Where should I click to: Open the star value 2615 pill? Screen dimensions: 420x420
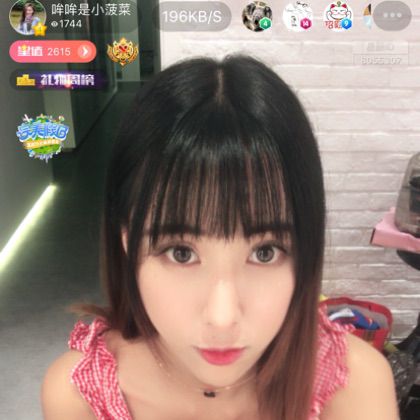click(53, 52)
